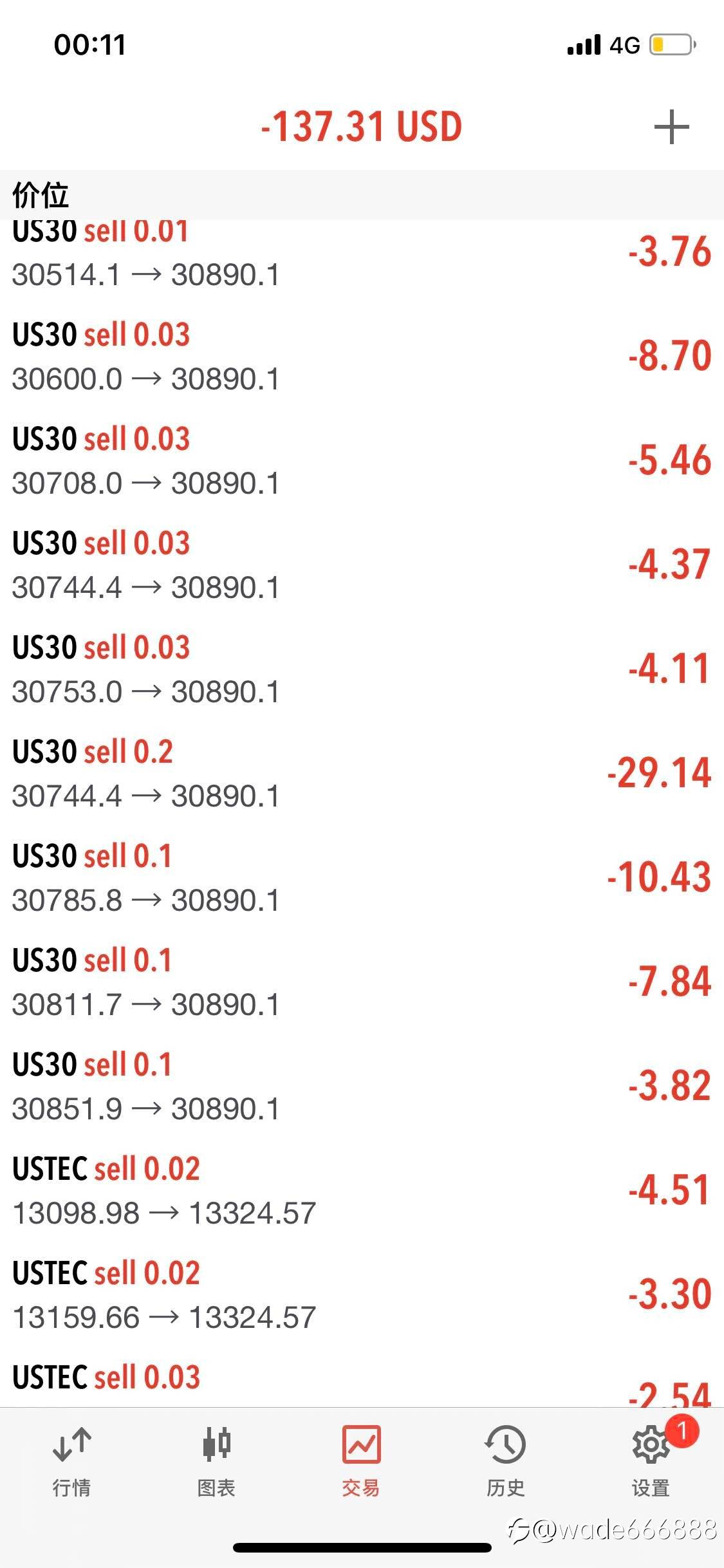724x1568 pixels.
Task: Open the US30 sell 0.1 position at 30785.8
Action: point(360,878)
